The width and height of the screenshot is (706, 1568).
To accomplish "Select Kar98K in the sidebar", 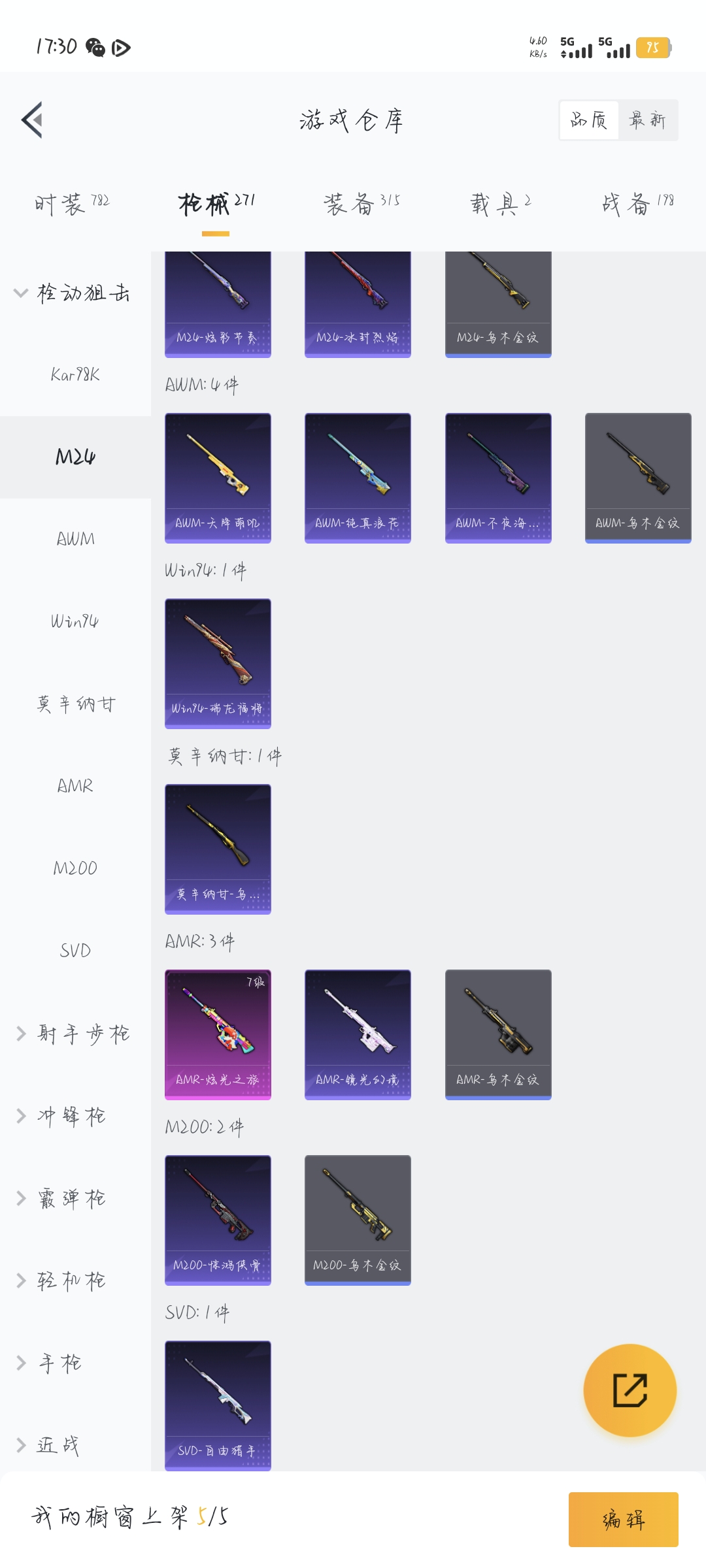I will 75,375.
